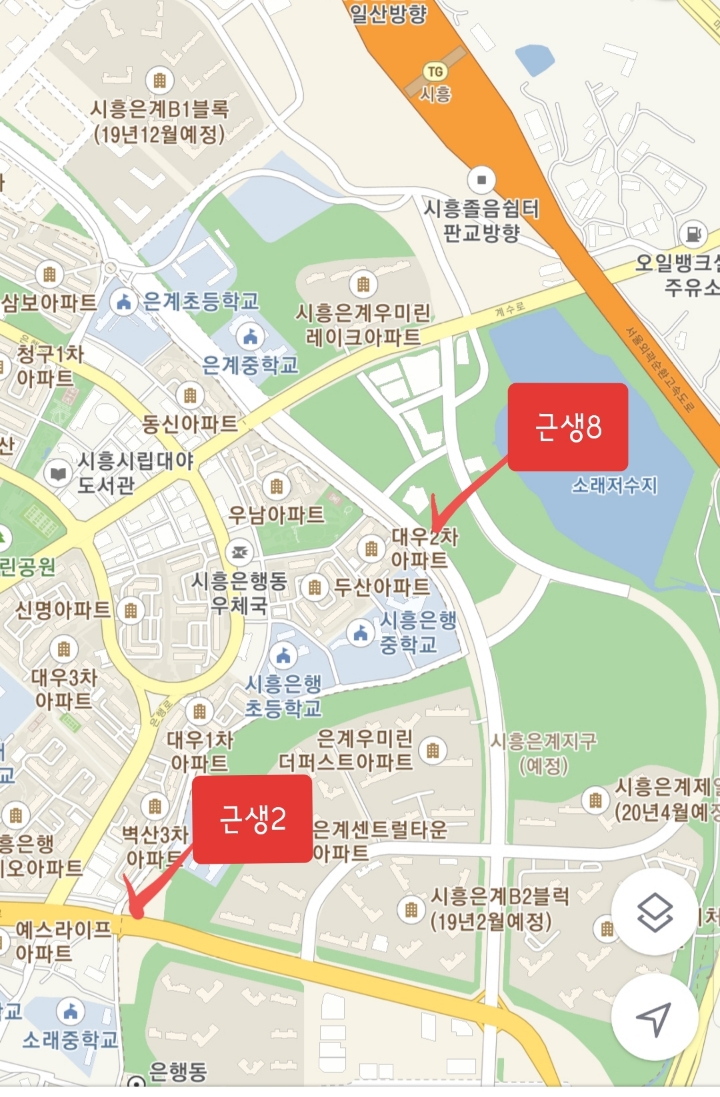Select the 시흥은행동우체국 post office marker
The image size is (720, 1097).
(x=240, y=552)
